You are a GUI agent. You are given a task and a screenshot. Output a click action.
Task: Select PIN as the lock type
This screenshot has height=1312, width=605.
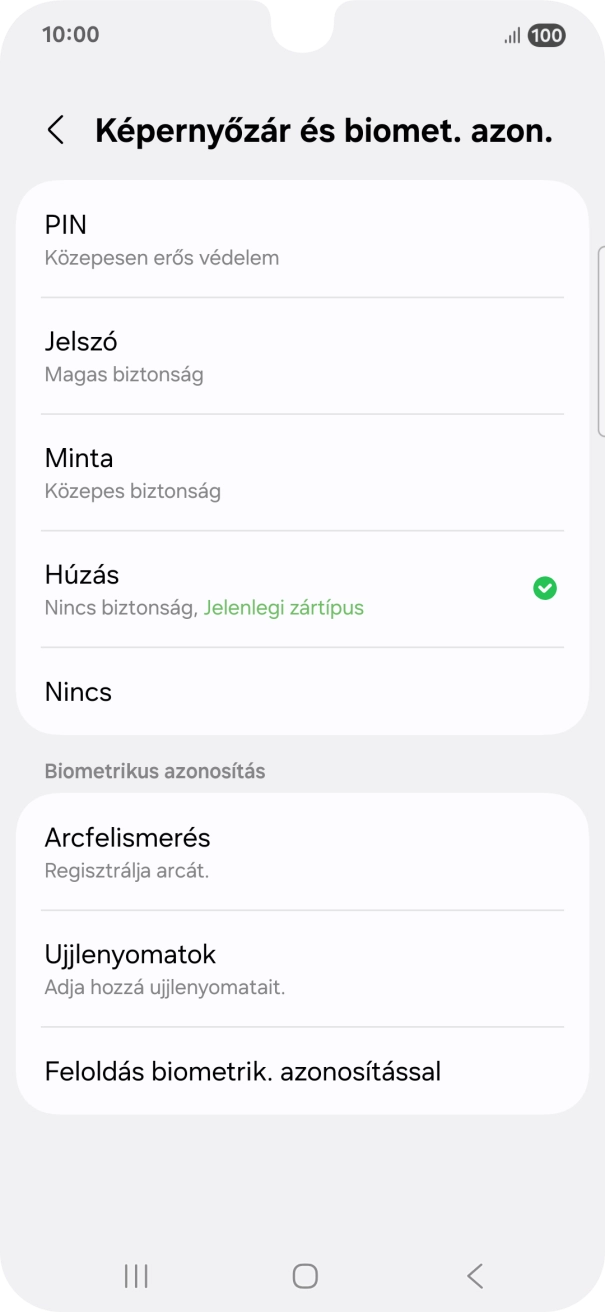point(302,240)
